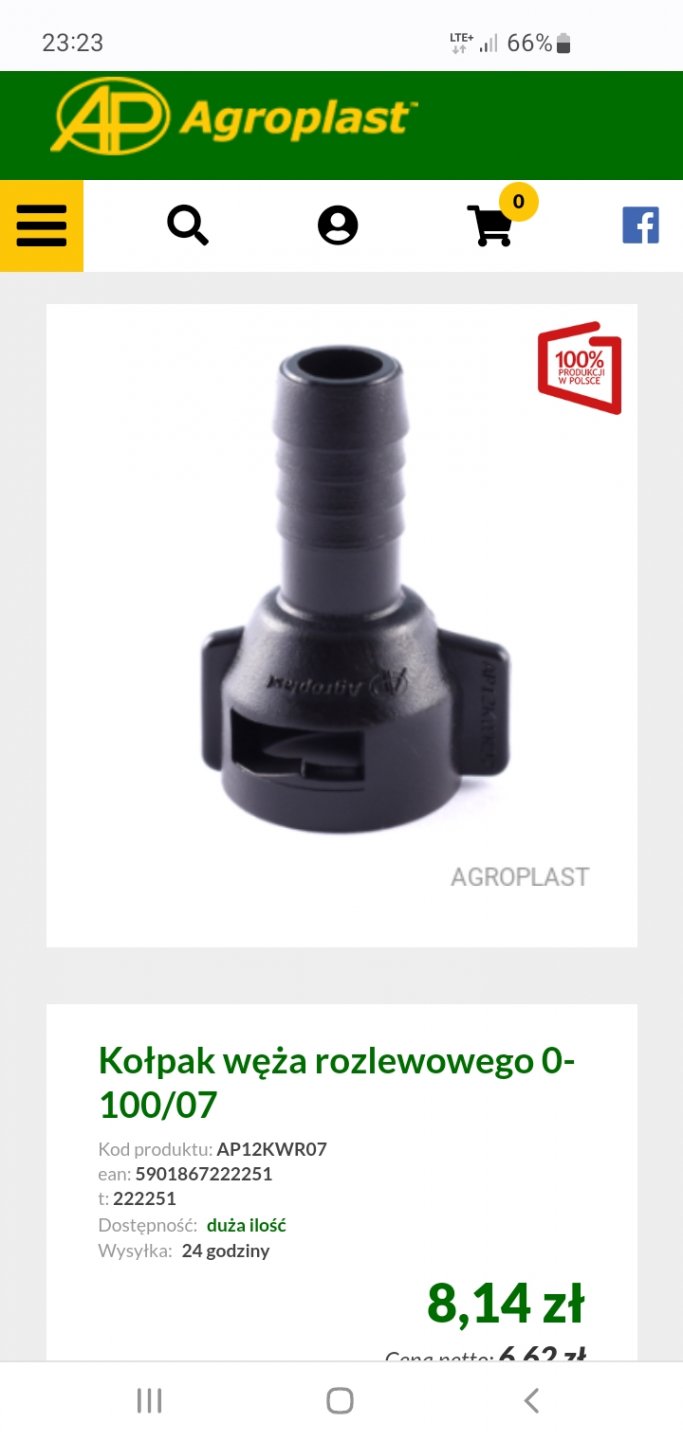Viewport: 683px width, 1440px height.
Task: Open recent apps
Action: [149, 1401]
